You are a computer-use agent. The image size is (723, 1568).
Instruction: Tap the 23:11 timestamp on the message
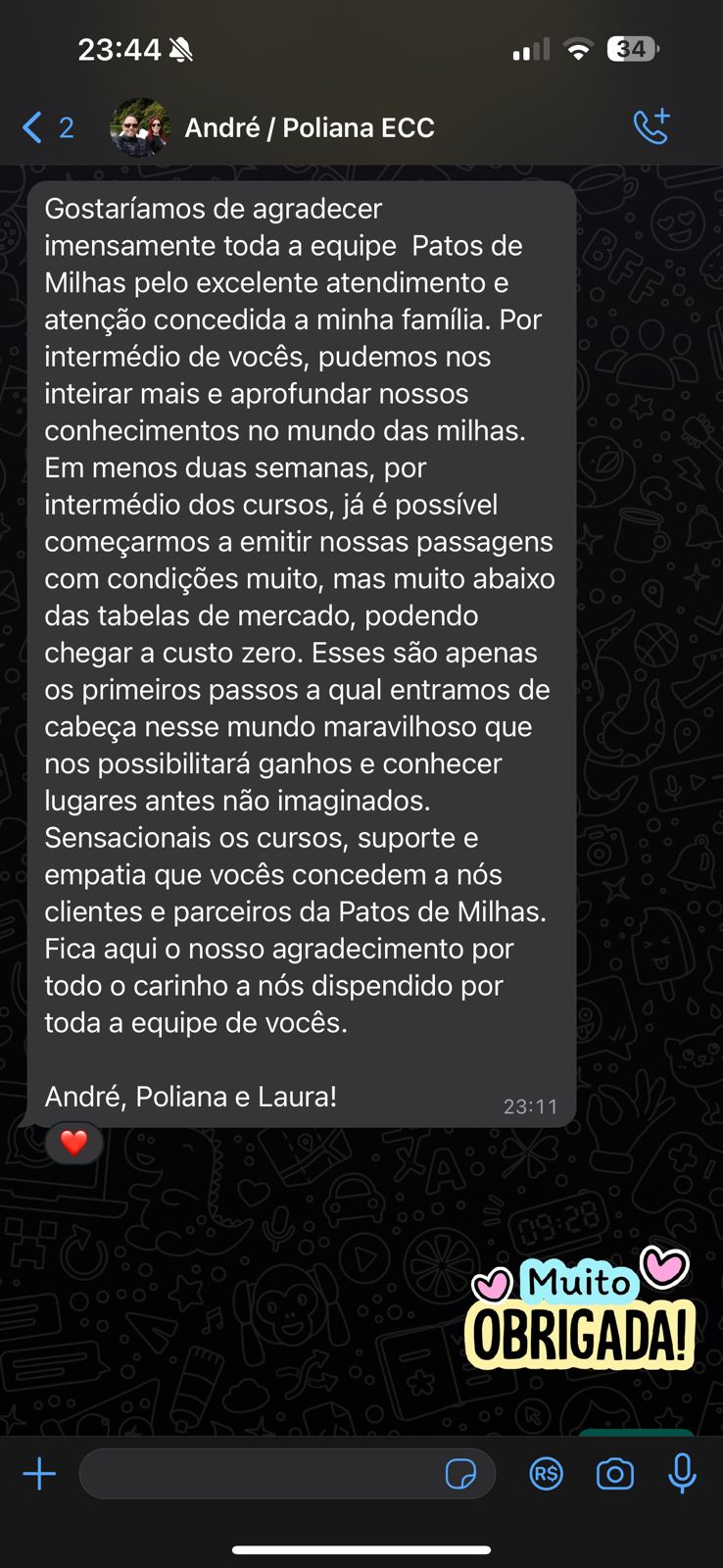coord(530,1106)
